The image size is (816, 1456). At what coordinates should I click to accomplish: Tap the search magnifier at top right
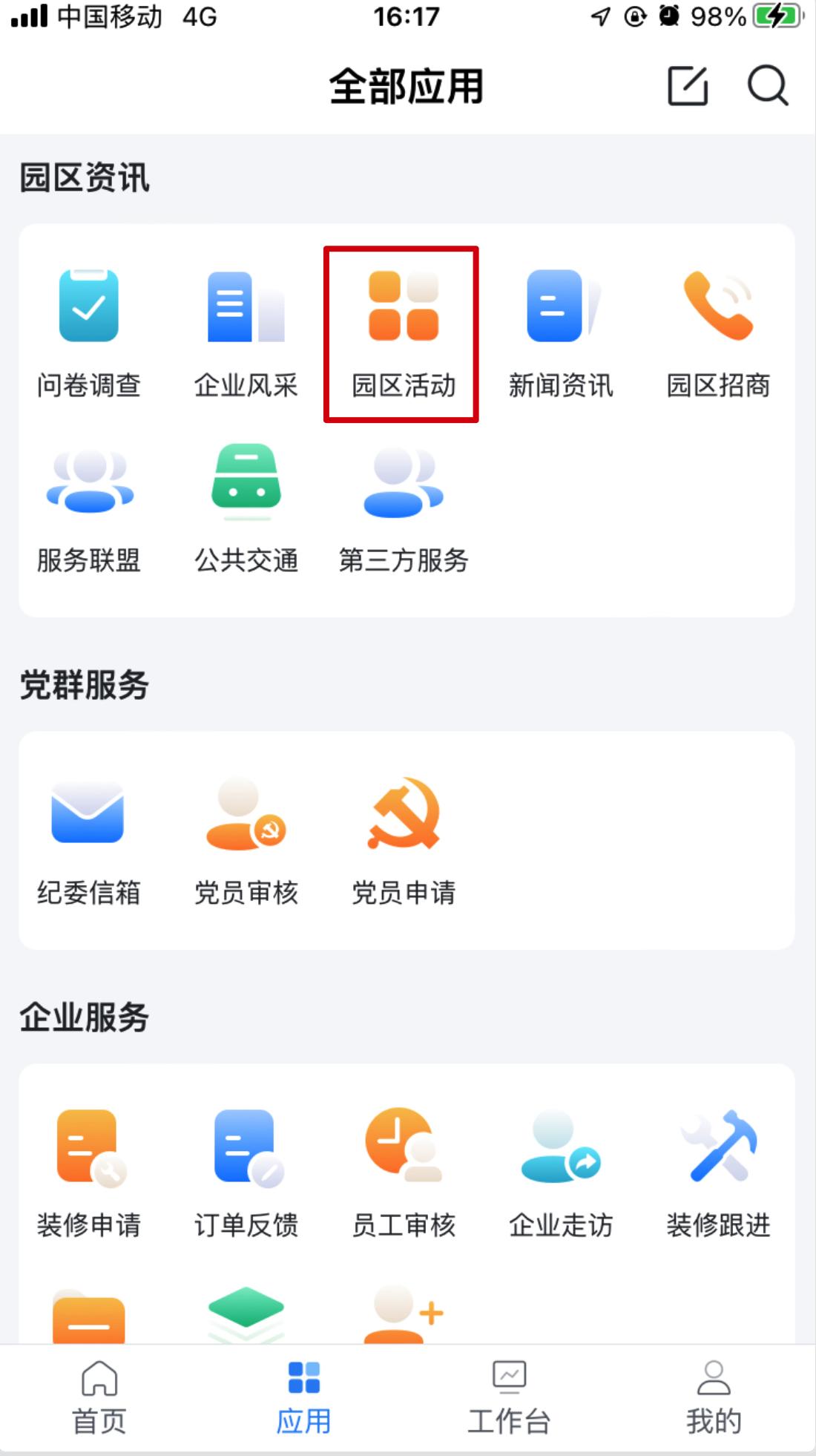768,87
